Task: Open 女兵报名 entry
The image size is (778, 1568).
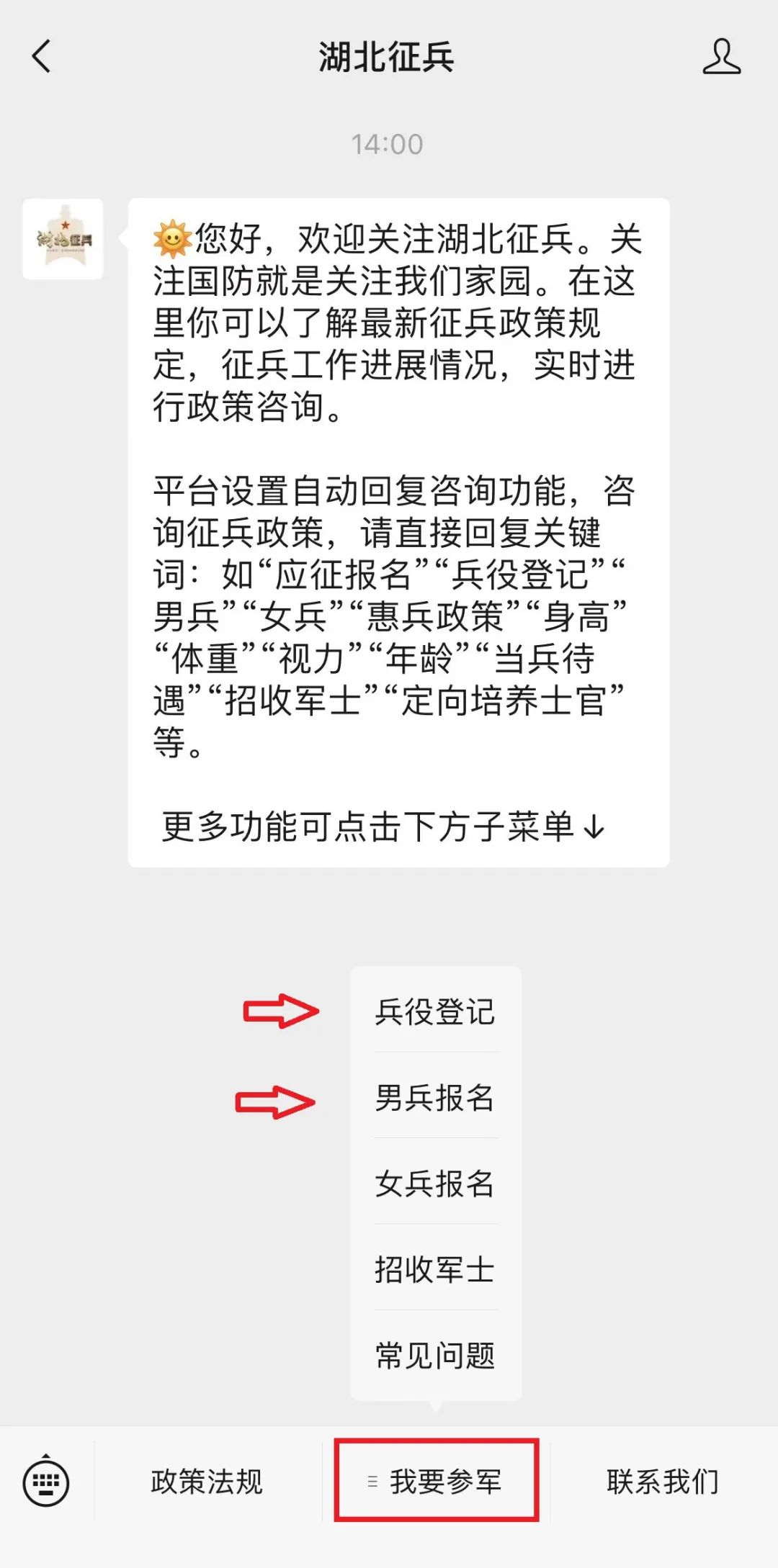Action: point(435,1183)
